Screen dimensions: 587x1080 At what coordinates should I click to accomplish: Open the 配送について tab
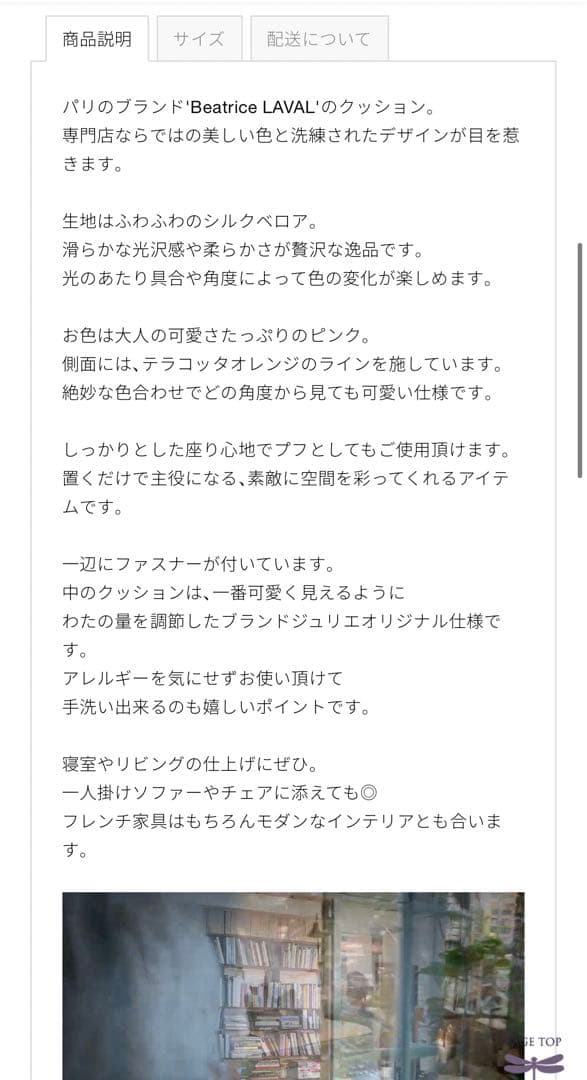[x=319, y=39]
